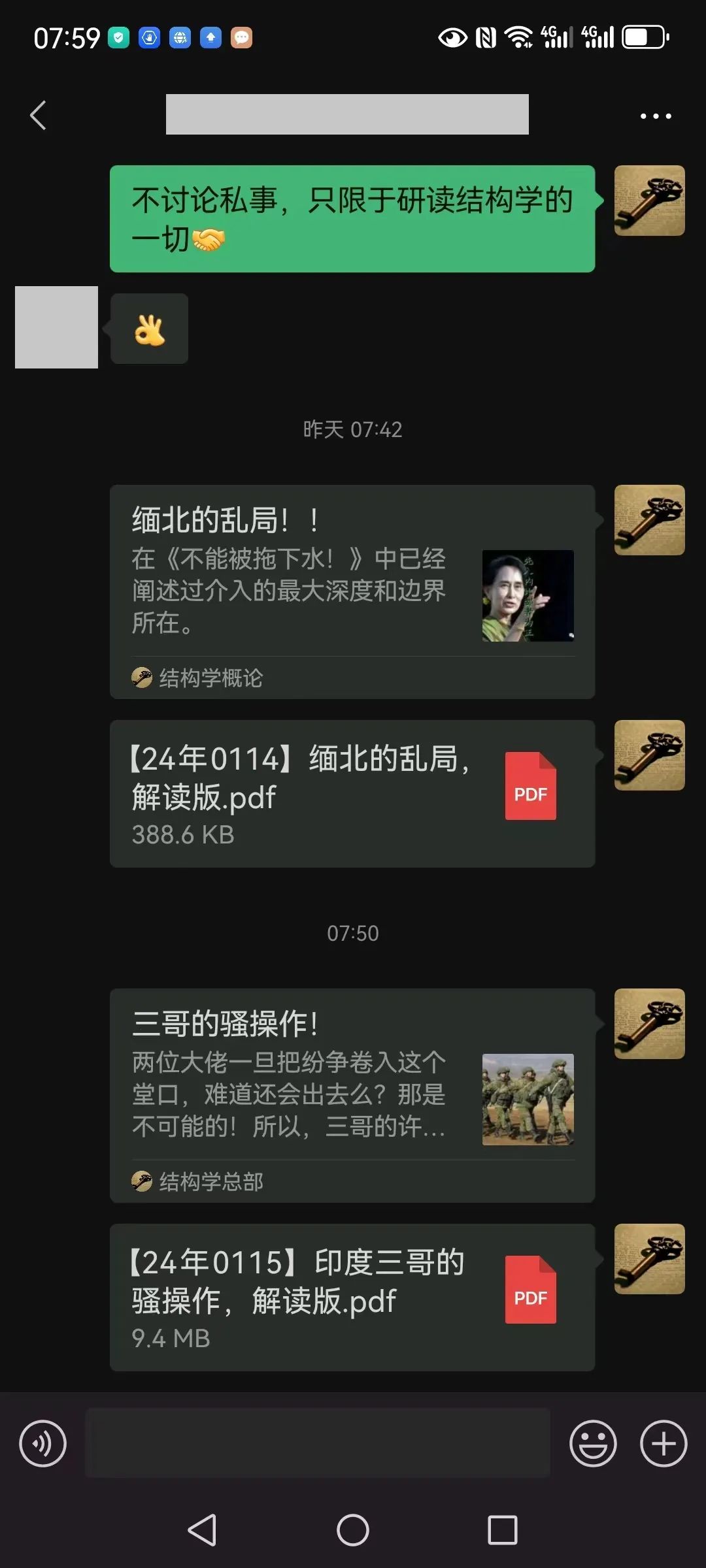The image size is (706, 1568).
Task: Tap system home button
Action: coord(353,1530)
